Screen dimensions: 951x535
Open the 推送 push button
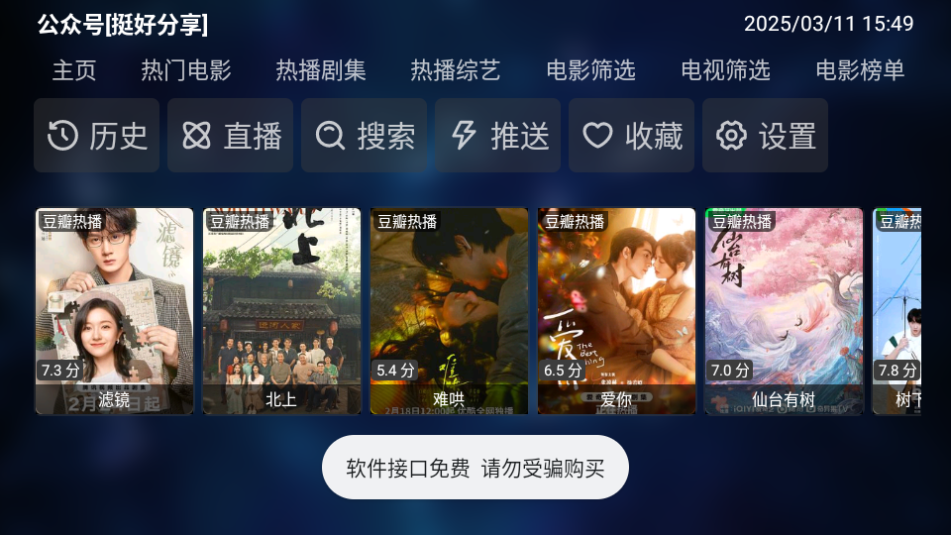click(498, 136)
